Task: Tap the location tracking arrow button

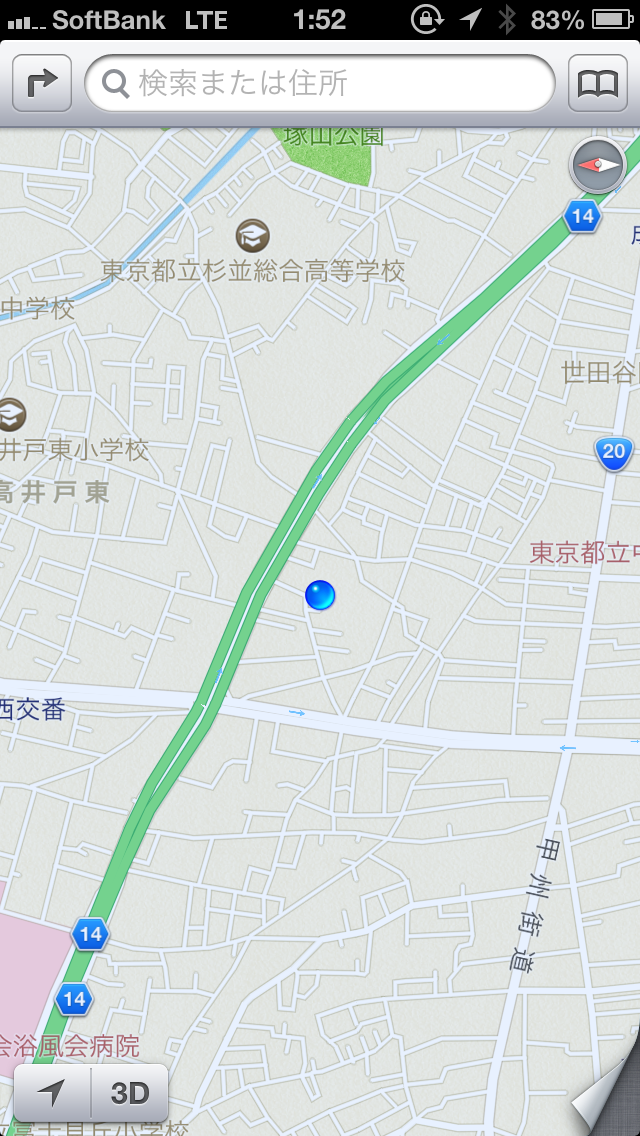Action: (52, 1093)
